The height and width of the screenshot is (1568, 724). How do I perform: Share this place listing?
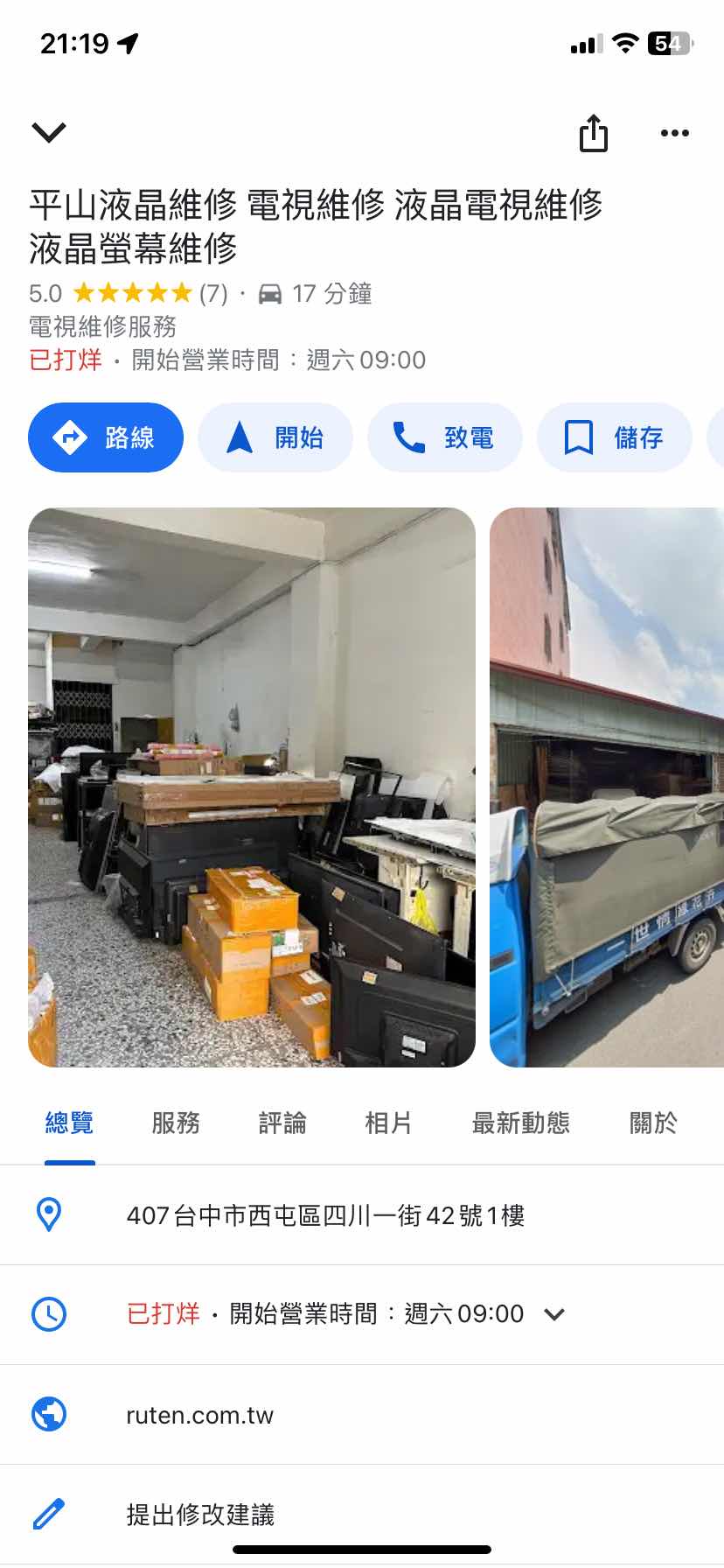click(593, 133)
